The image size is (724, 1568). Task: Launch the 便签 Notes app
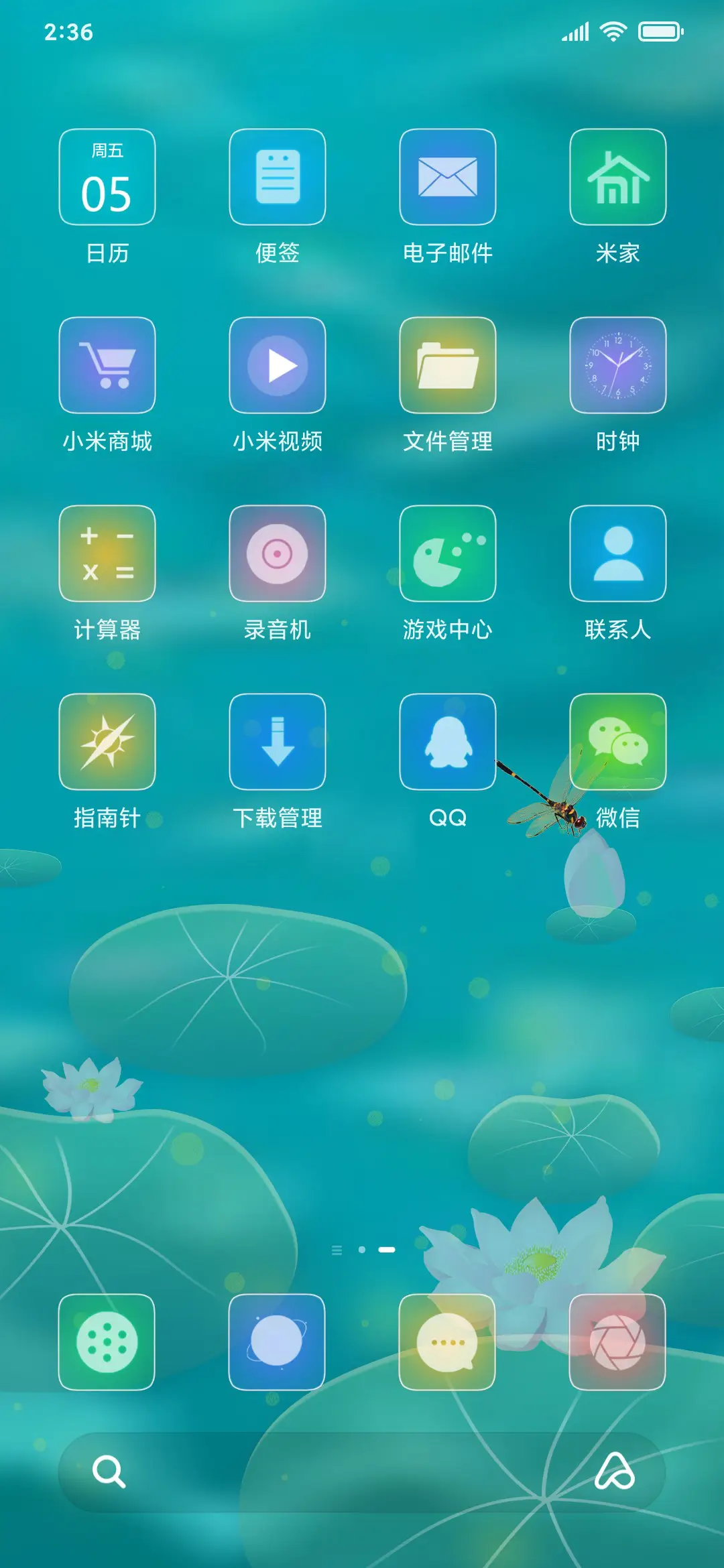pos(277,178)
